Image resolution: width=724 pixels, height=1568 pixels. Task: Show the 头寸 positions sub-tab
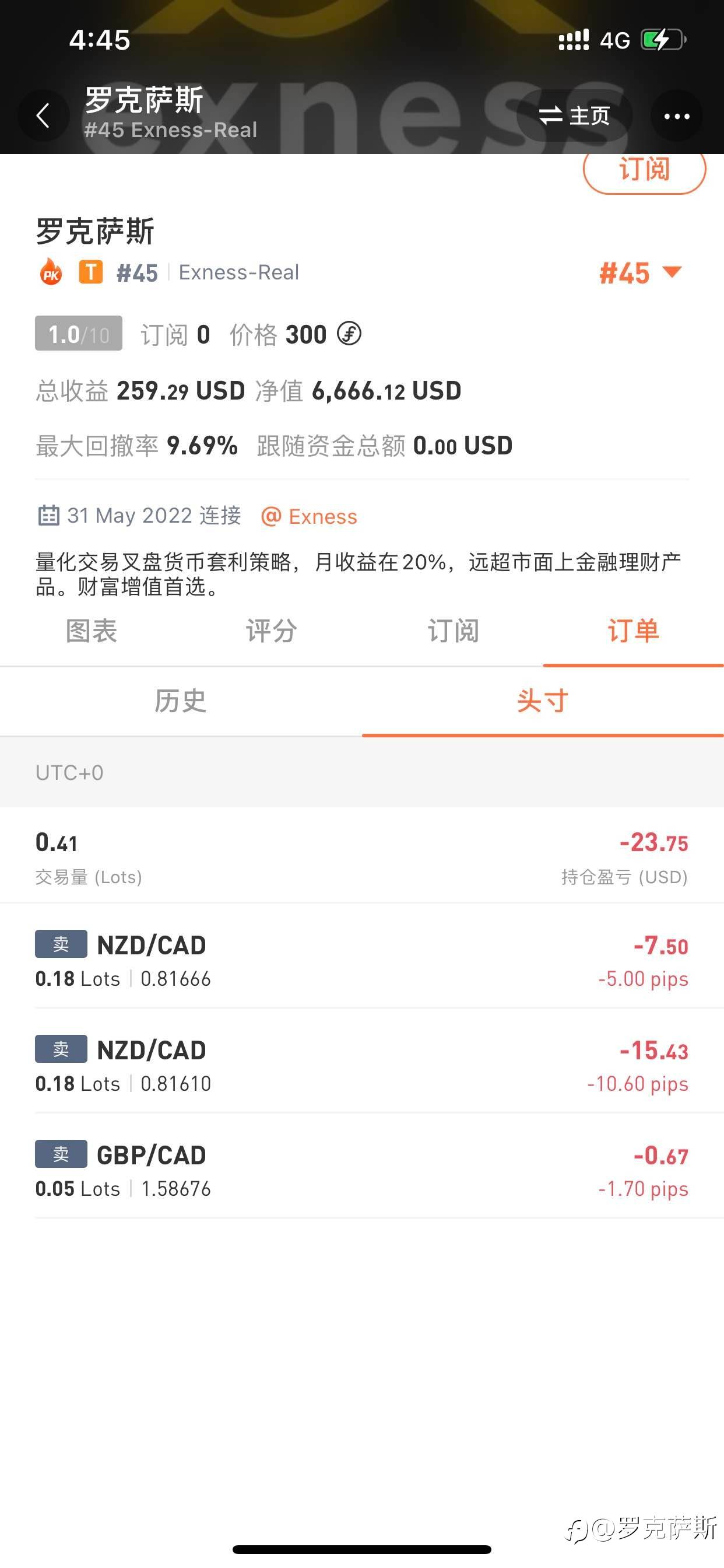pyautogui.click(x=543, y=701)
